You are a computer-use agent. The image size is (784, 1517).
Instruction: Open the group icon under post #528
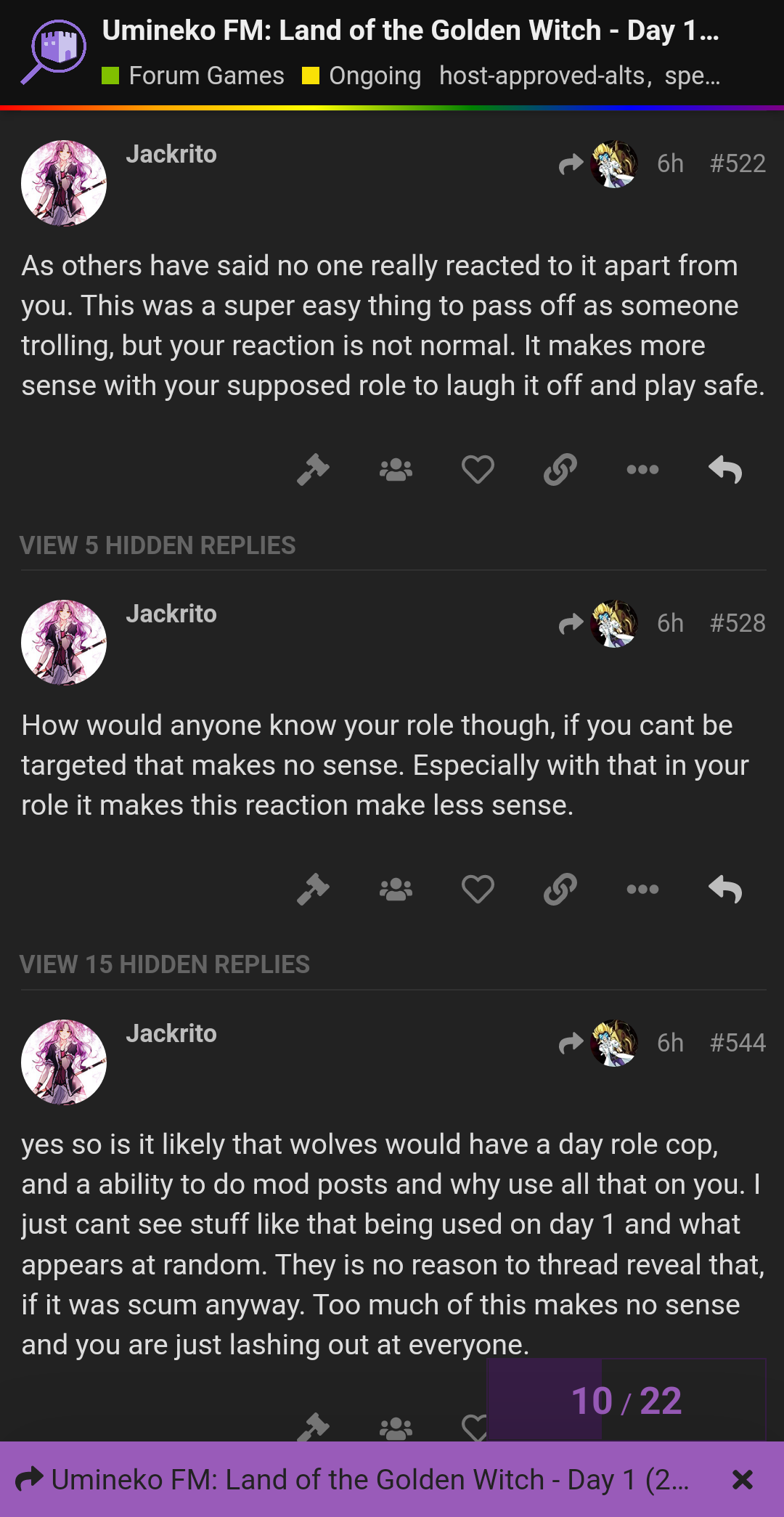[396, 889]
